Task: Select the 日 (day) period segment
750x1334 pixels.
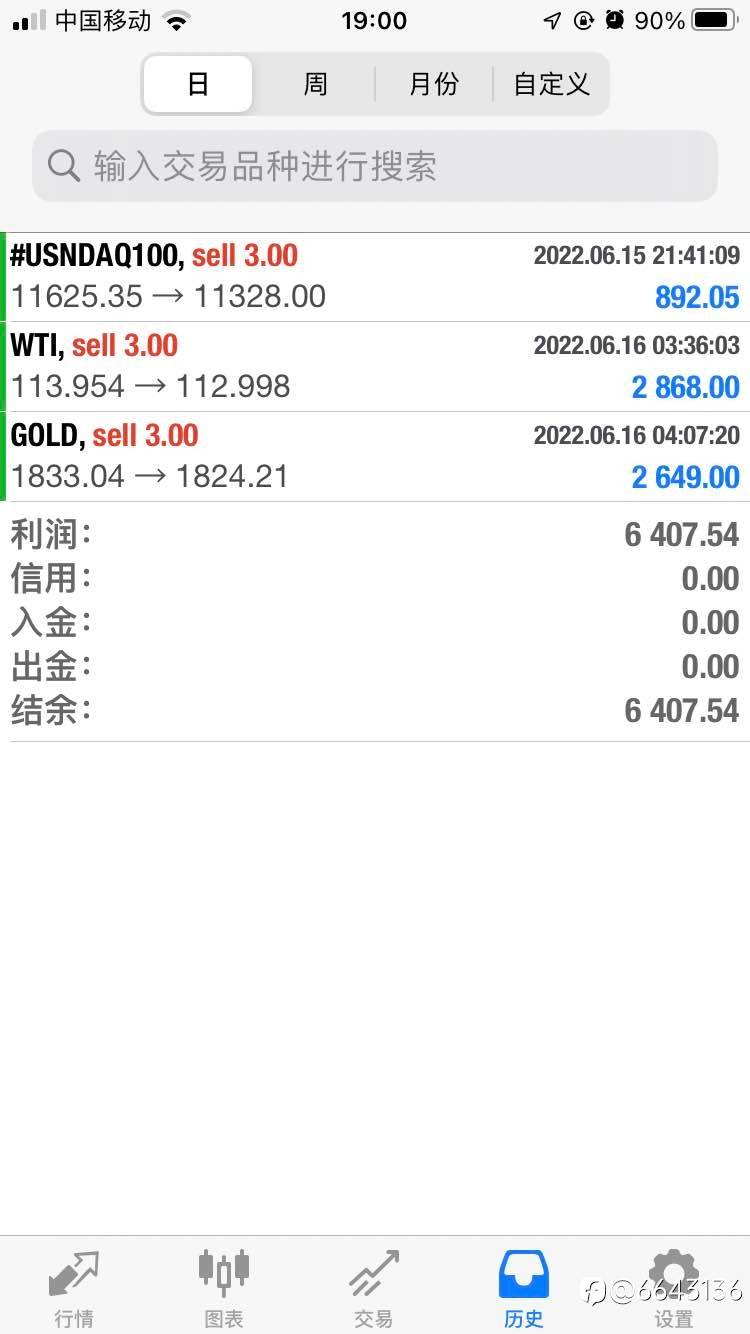Action: pyautogui.click(x=198, y=84)
